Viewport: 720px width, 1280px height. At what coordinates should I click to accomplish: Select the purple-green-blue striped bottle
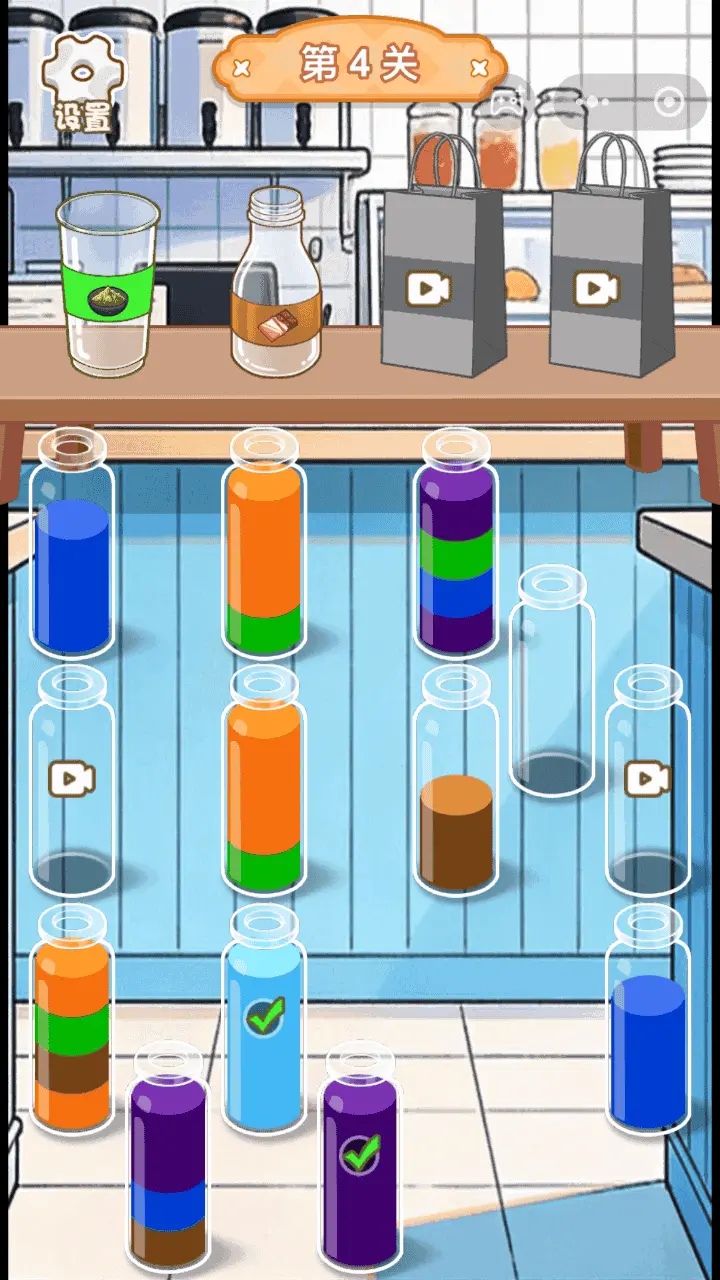tap(456, 543)
